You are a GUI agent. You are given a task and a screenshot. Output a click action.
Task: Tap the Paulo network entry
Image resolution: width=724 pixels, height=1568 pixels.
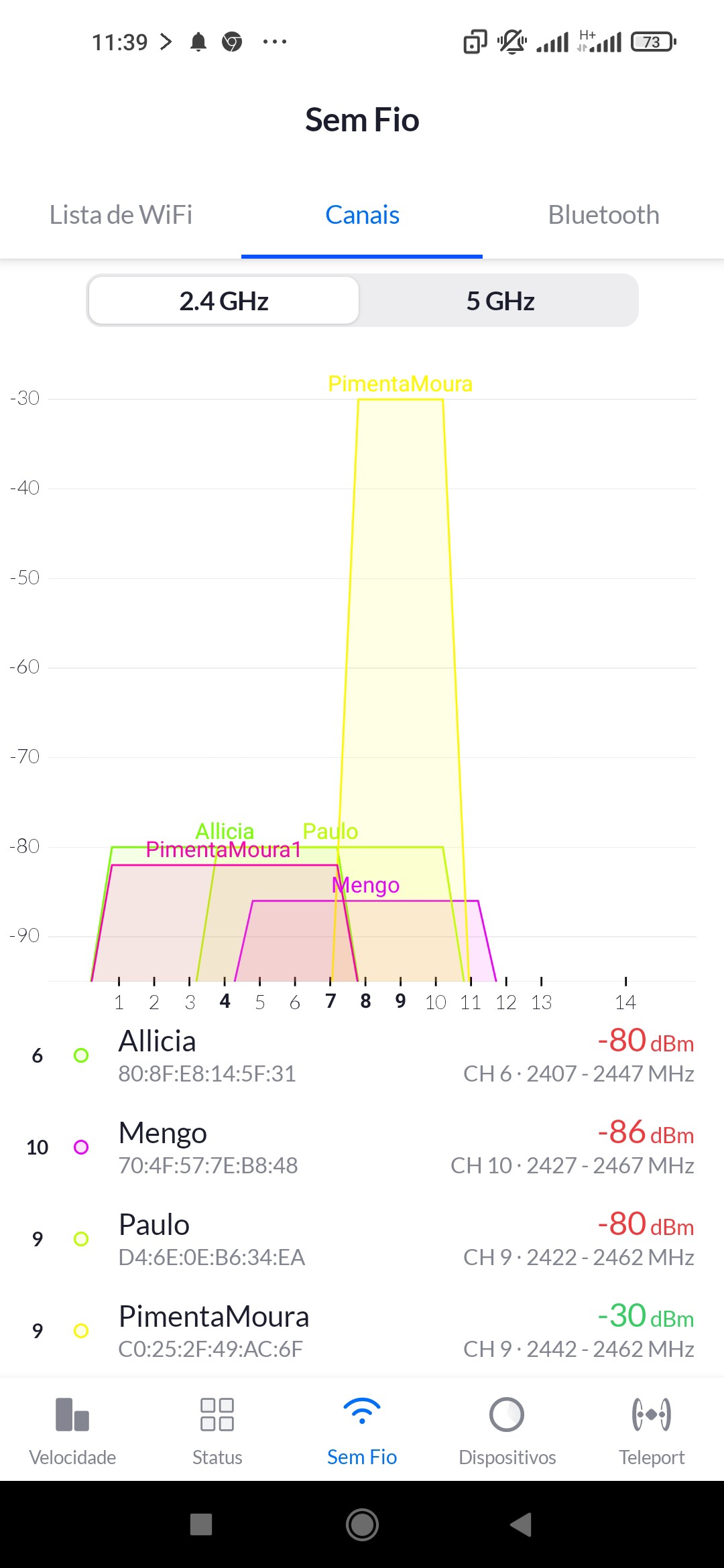pos(362,1240)
